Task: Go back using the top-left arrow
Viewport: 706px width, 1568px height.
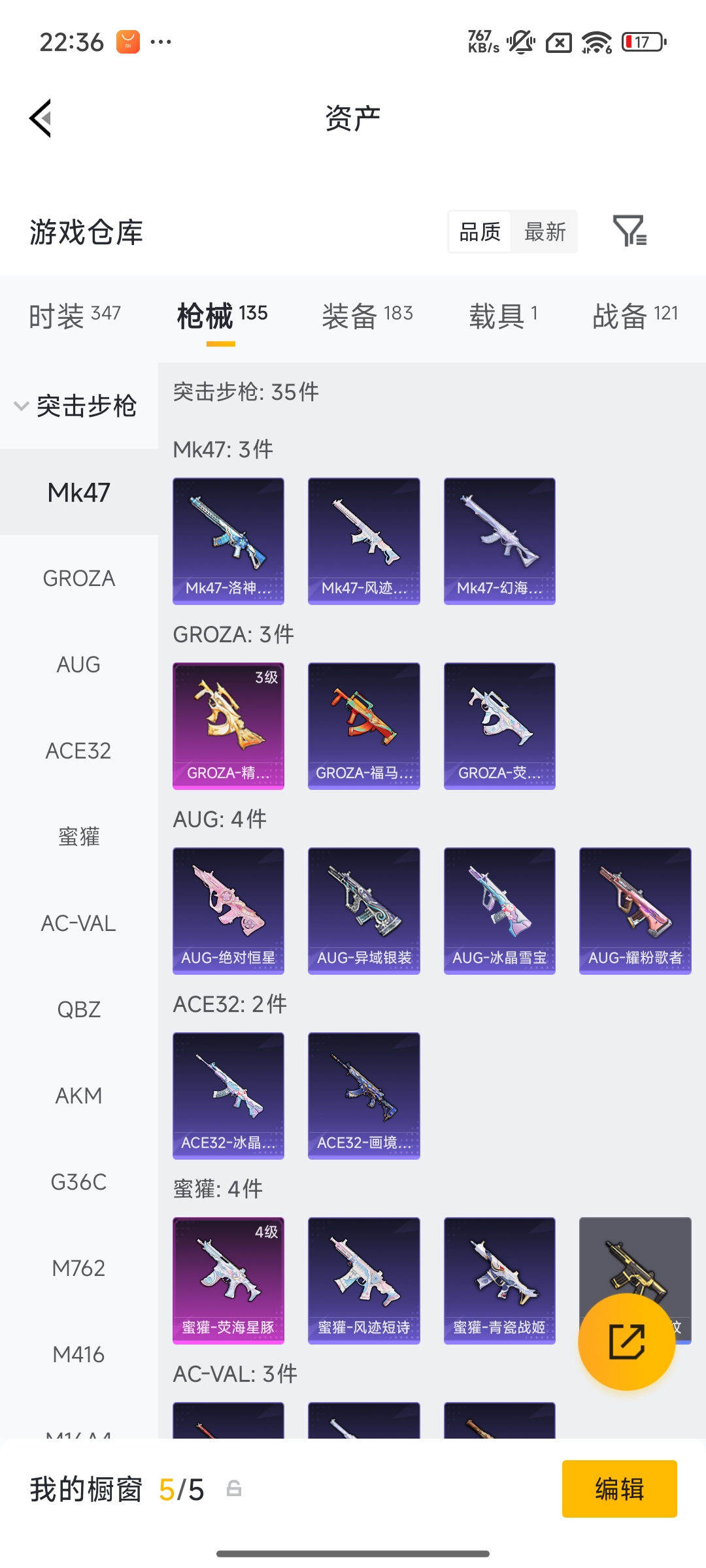Action: [41, 118]
